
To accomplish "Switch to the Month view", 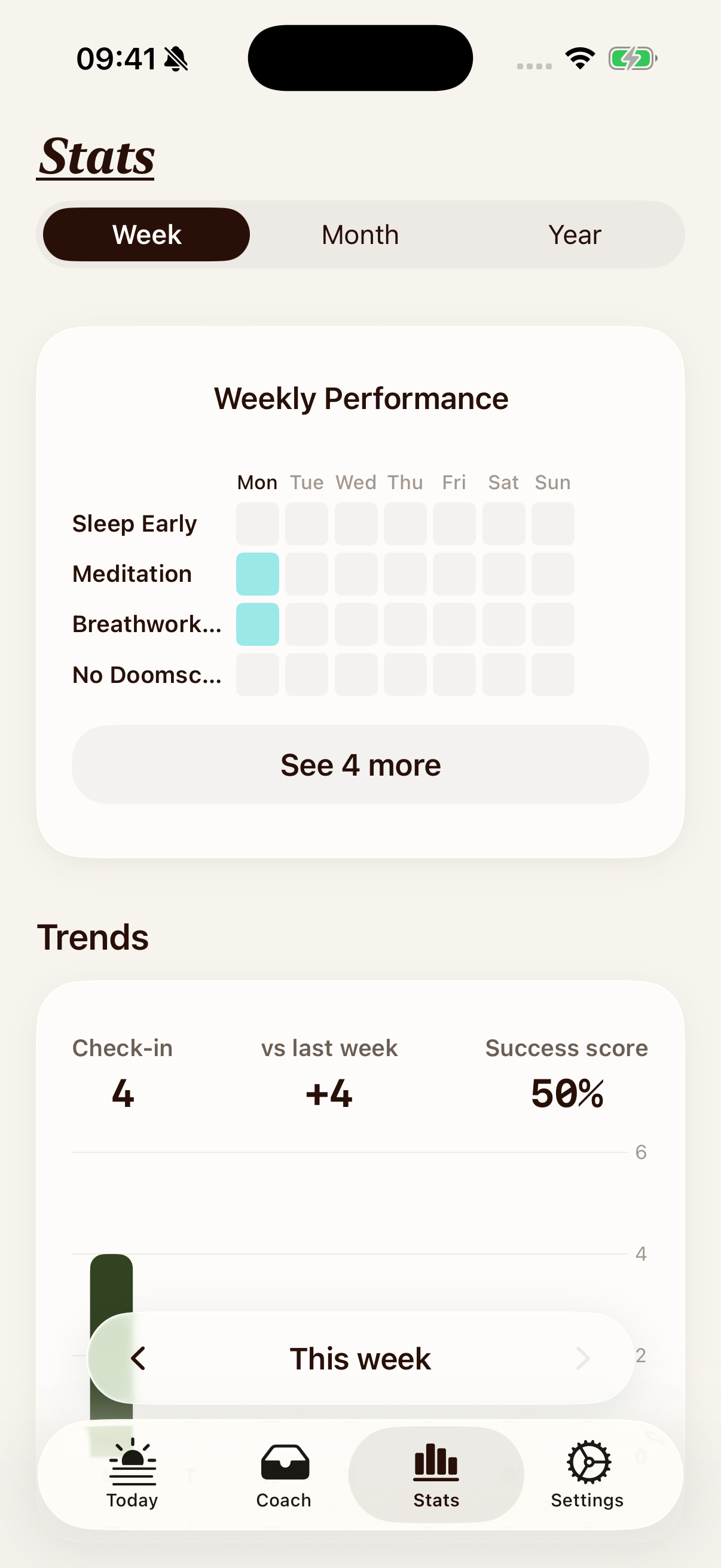I will (360, 235).
